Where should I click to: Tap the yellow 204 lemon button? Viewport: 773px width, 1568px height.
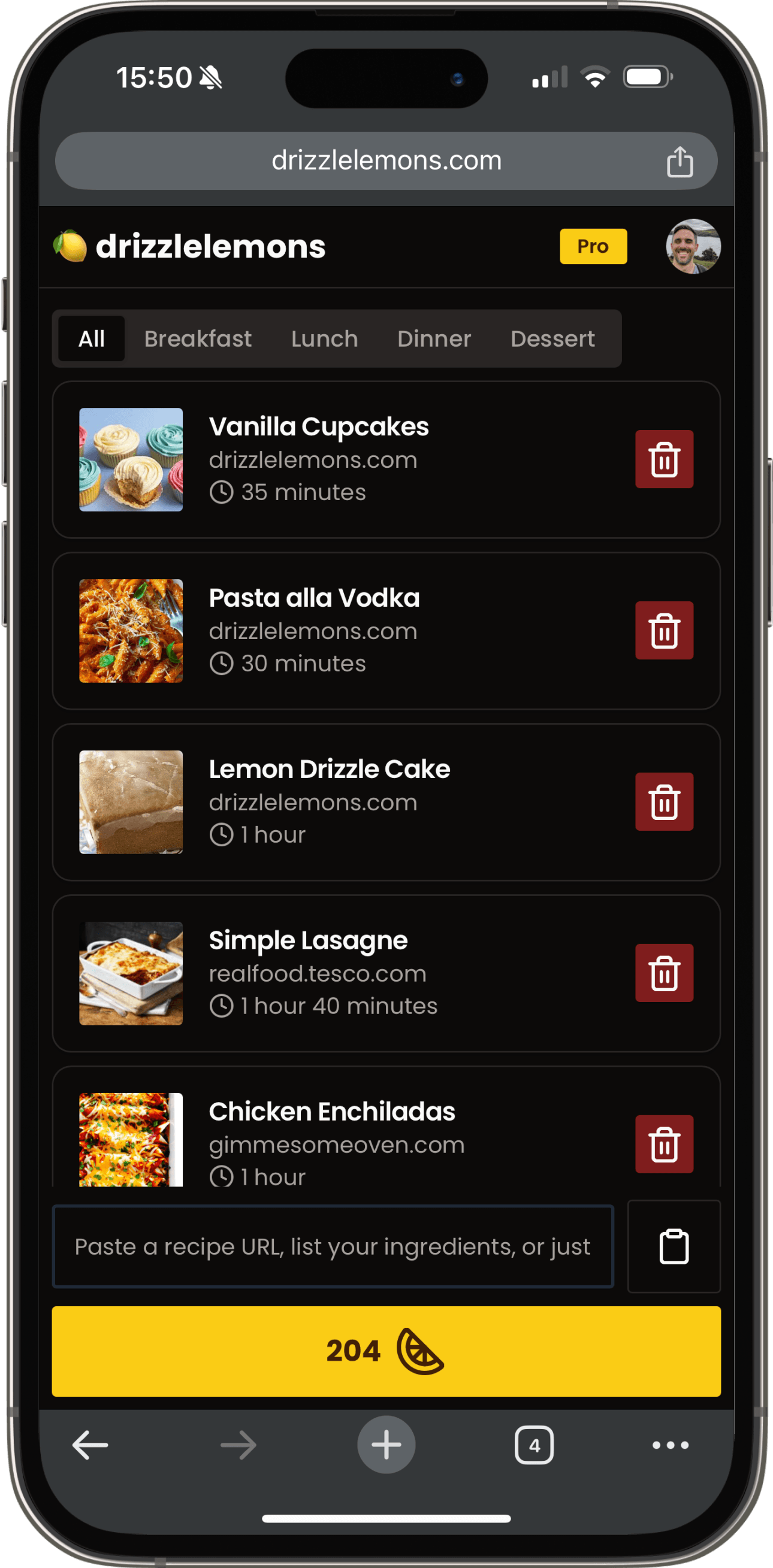(386, 1351)
